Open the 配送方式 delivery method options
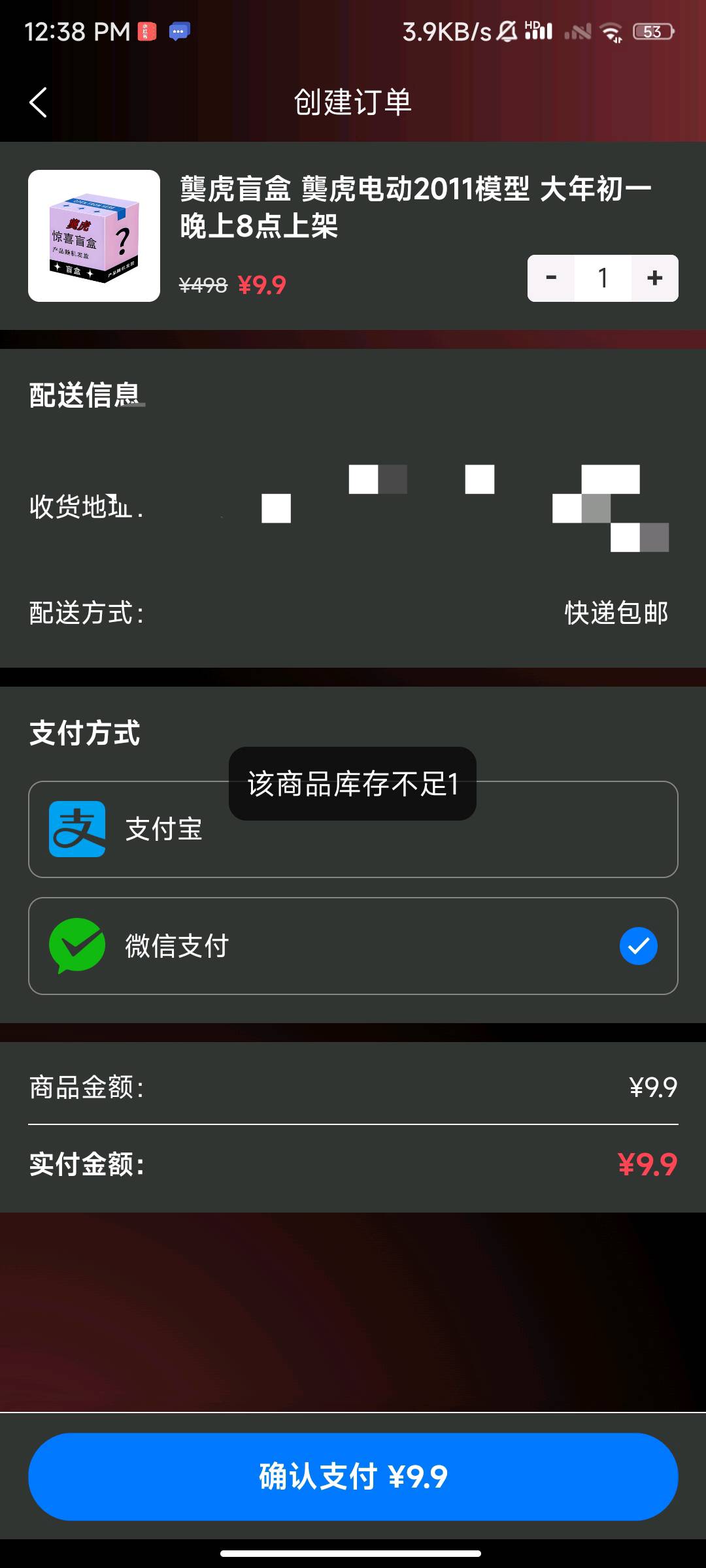This screenshot has width=706, height=1568. click(353, 613)
